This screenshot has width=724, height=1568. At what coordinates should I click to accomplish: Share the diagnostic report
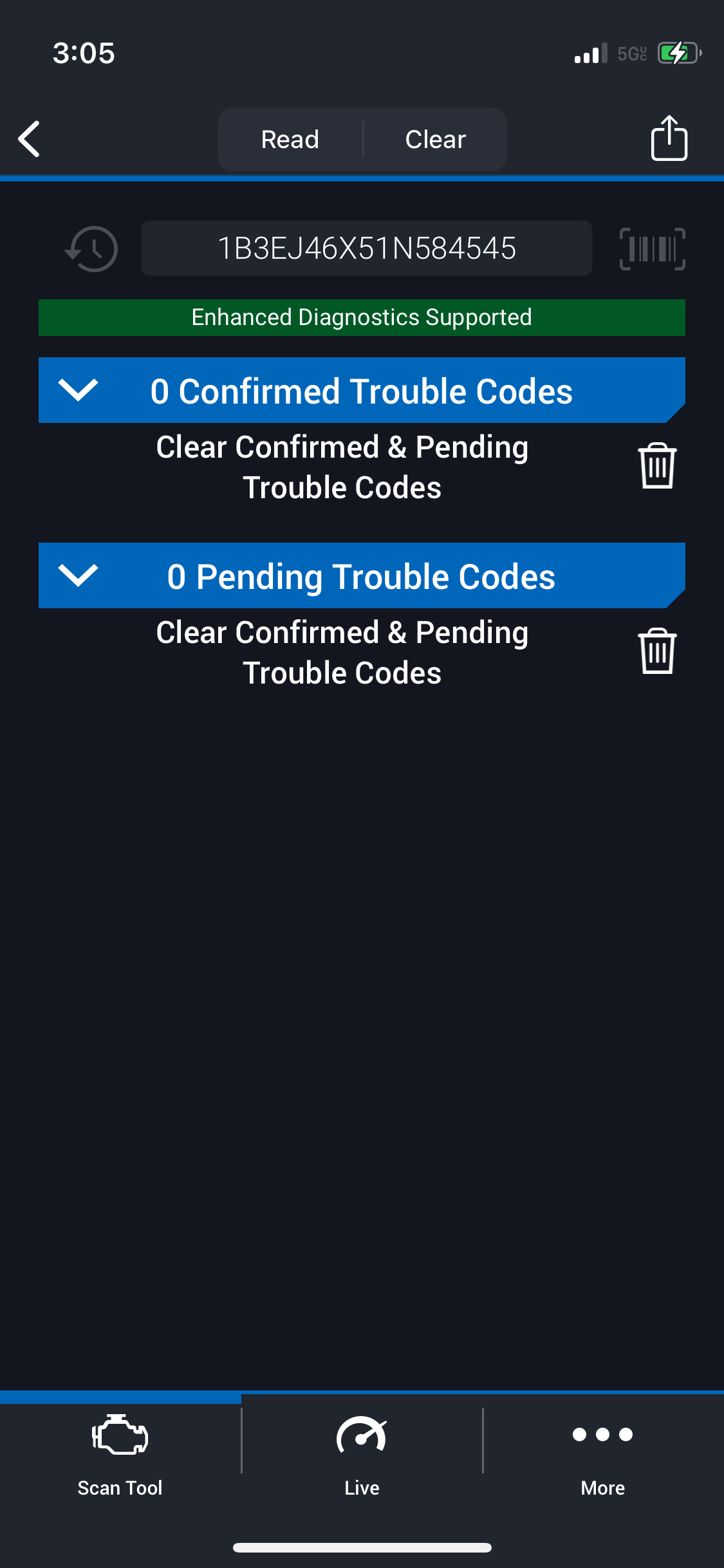tap(669, 138)
